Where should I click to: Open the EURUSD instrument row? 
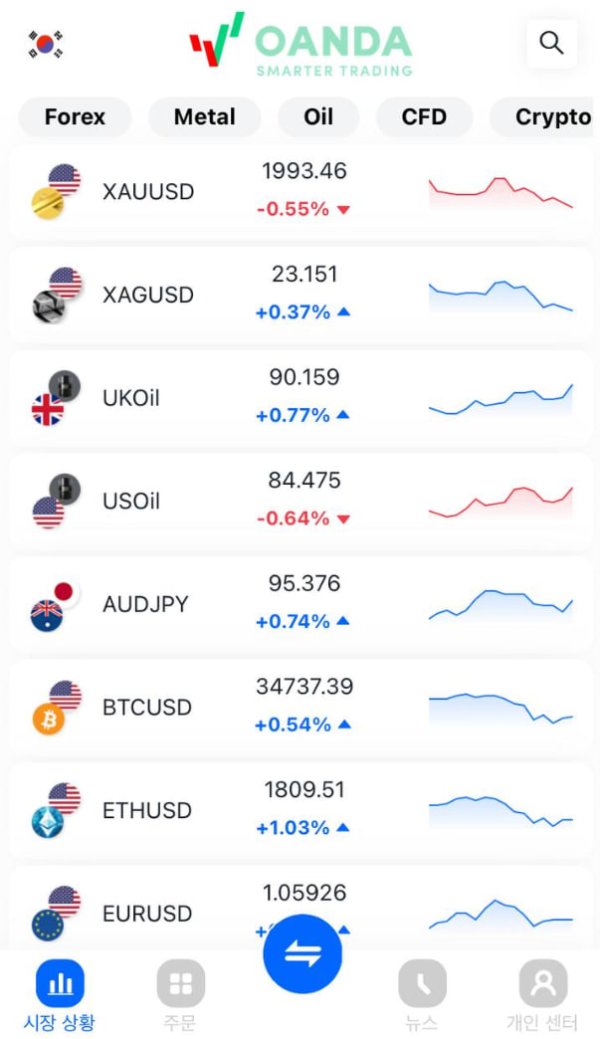click(x=301, y=908)
